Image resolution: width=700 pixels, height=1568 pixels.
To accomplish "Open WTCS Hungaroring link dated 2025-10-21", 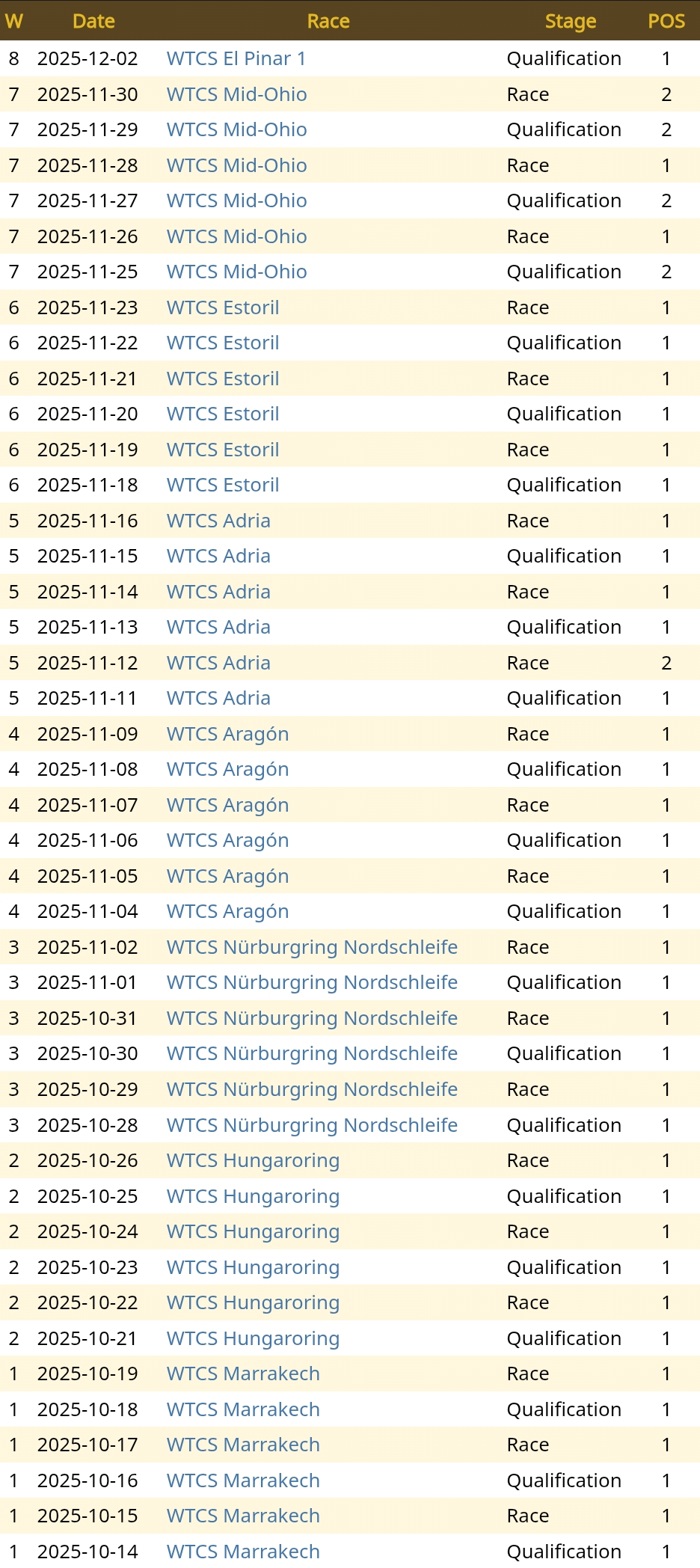I will coord(253,1339).
